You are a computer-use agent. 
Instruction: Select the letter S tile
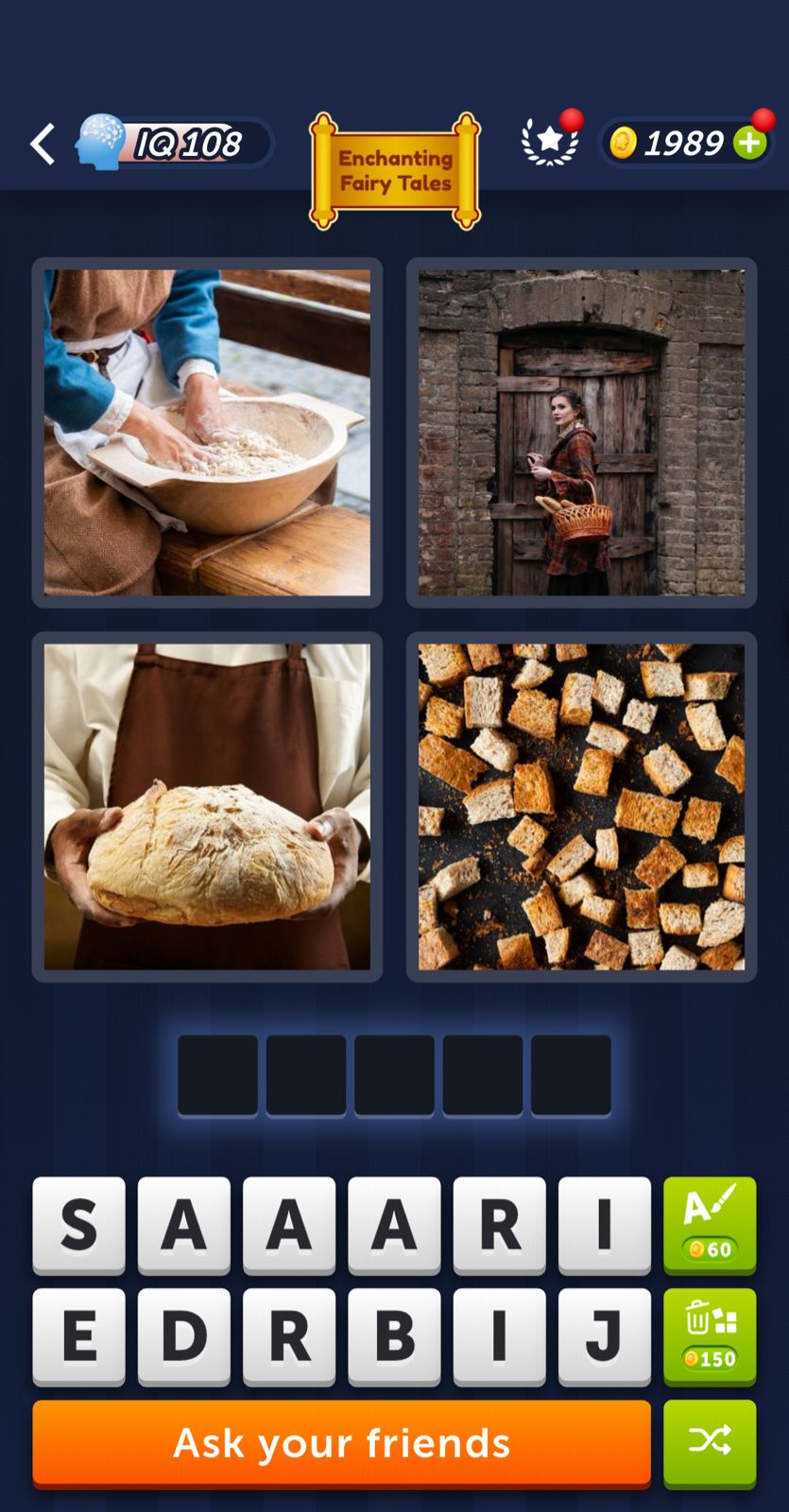coord(78,1225)
